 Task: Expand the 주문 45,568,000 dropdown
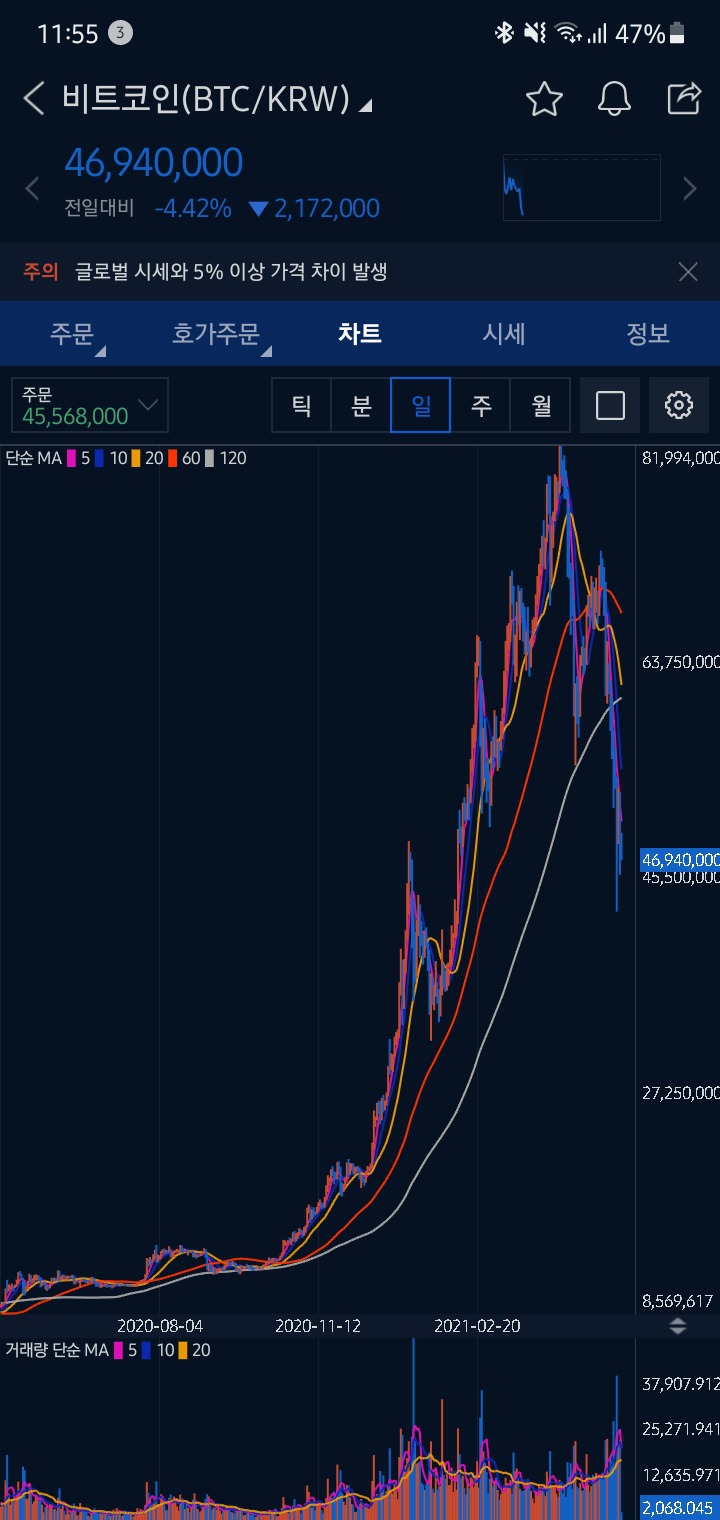(90, 405)
